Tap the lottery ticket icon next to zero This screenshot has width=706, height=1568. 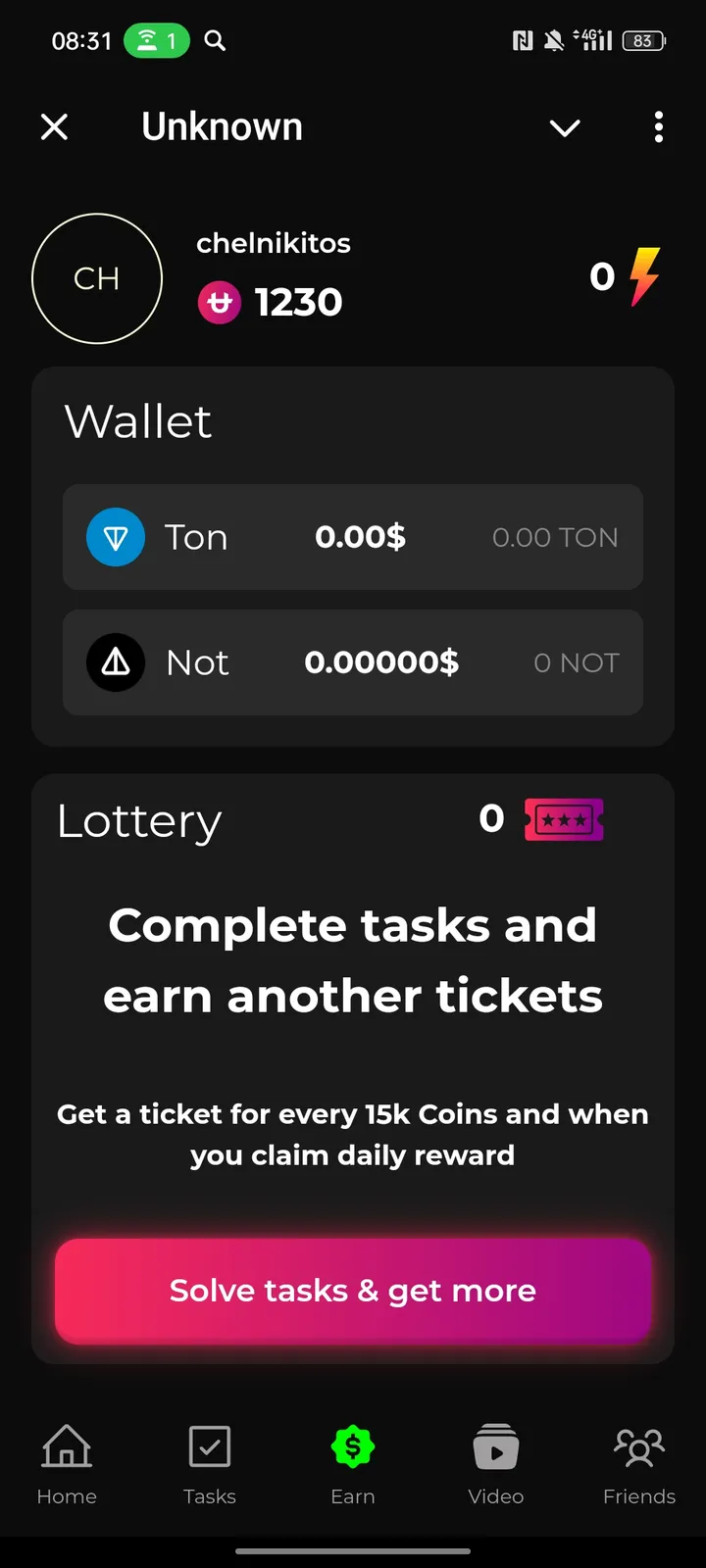click(x=564, y=819)
